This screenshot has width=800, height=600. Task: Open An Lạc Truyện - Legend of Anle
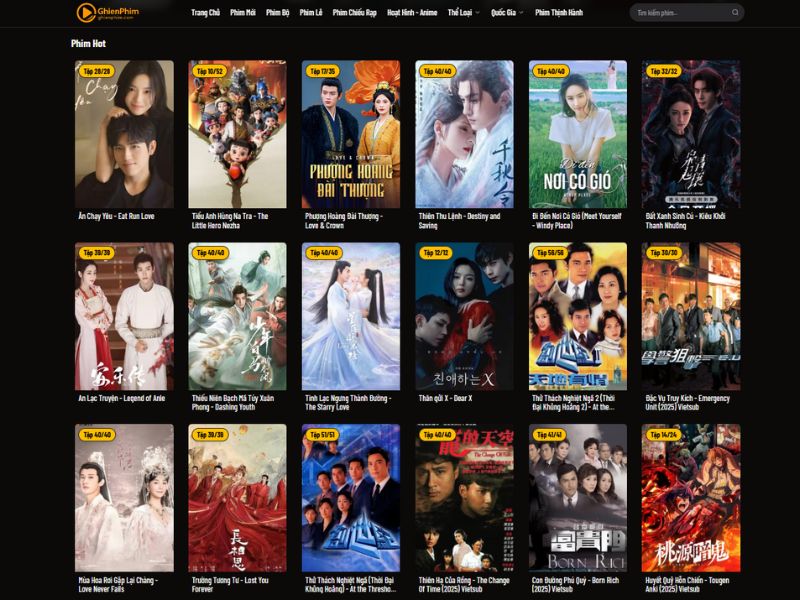(124, 316)
